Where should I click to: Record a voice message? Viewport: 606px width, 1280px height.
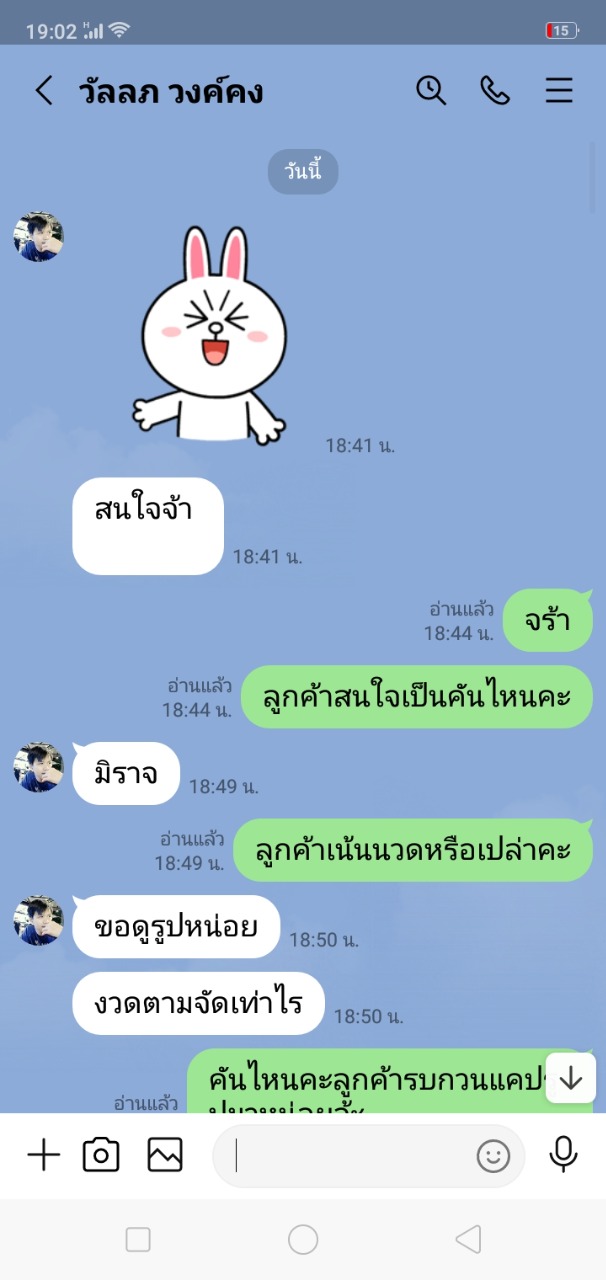[564, 1155]
